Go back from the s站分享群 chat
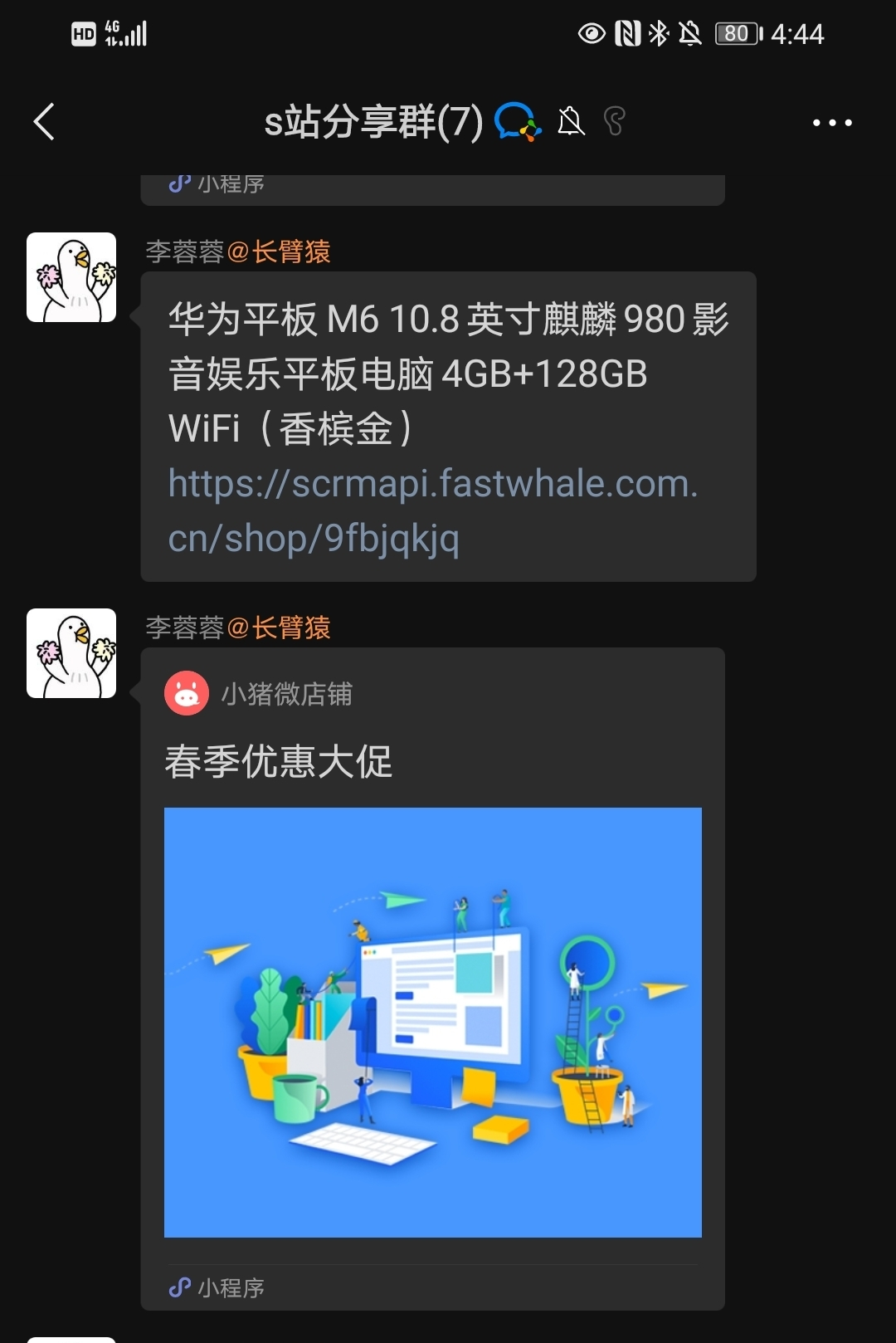896x1343 pixels. click(45, 122)
